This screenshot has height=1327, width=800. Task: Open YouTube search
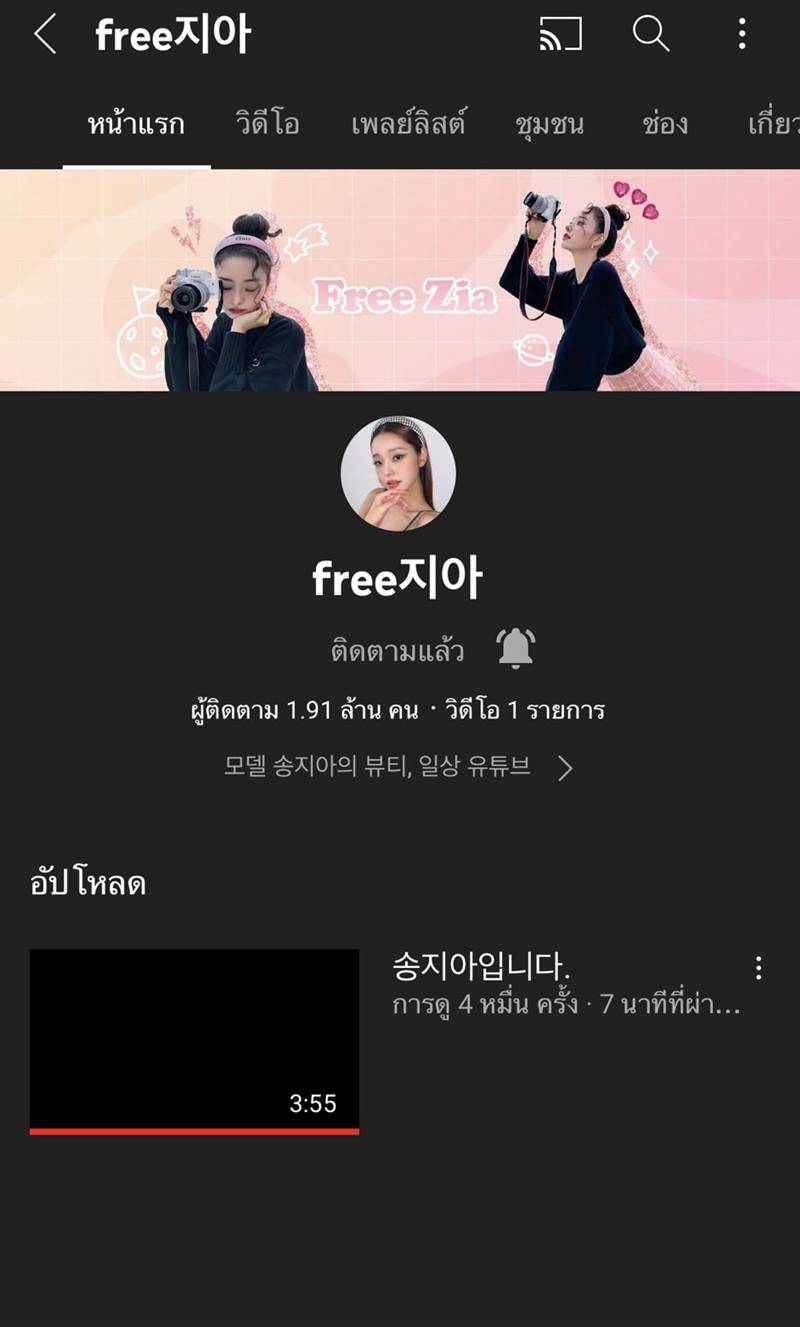(x=653, y=36)
